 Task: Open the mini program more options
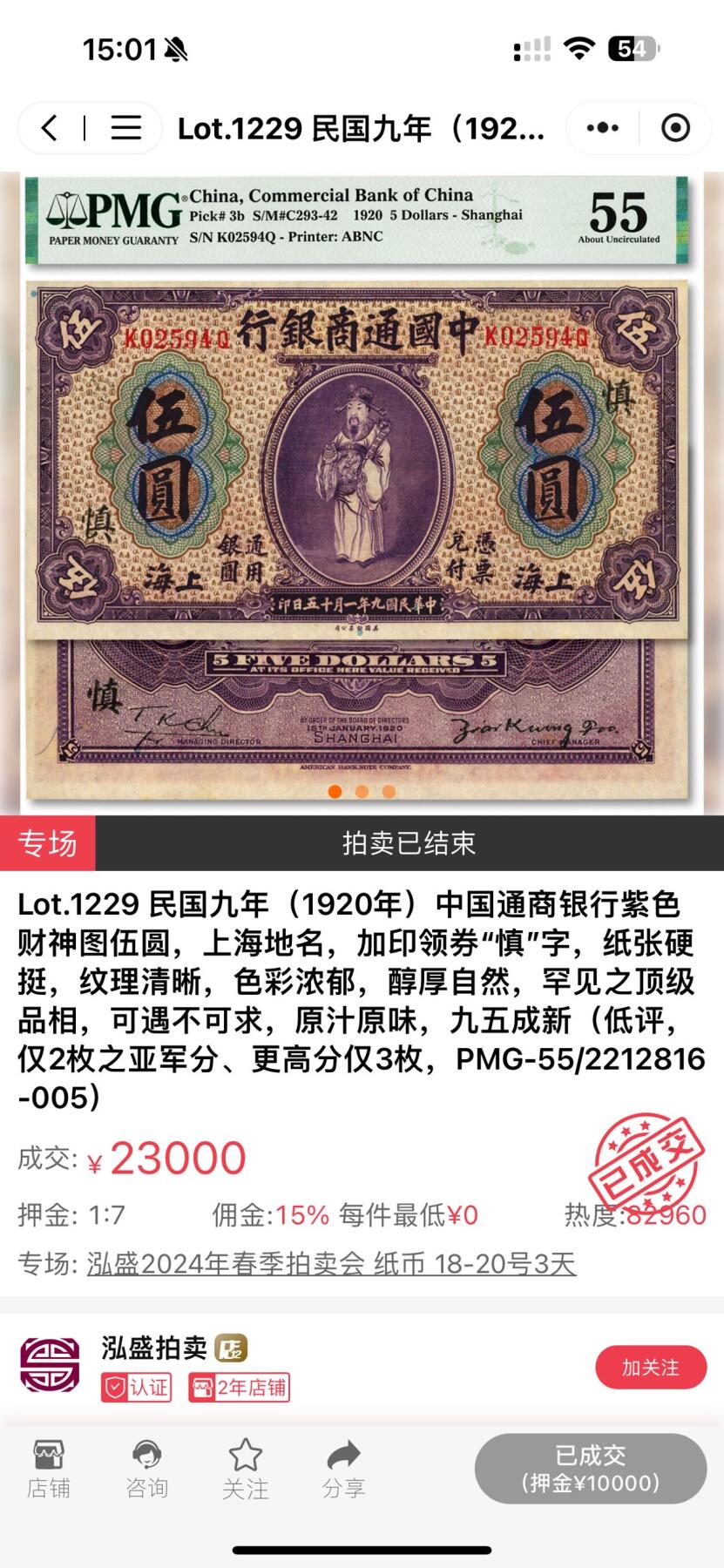[603, 128]
